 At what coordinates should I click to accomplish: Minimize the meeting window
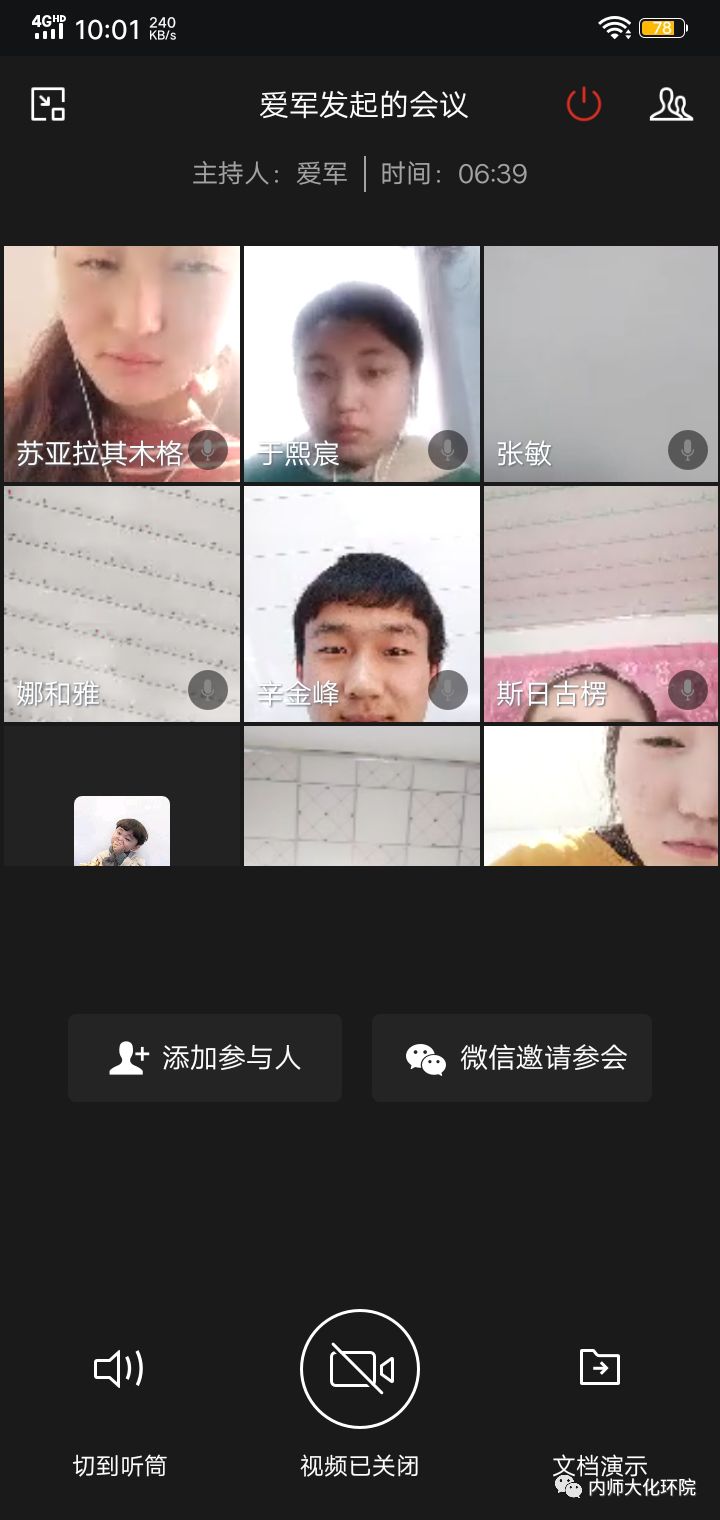[48, 104]
